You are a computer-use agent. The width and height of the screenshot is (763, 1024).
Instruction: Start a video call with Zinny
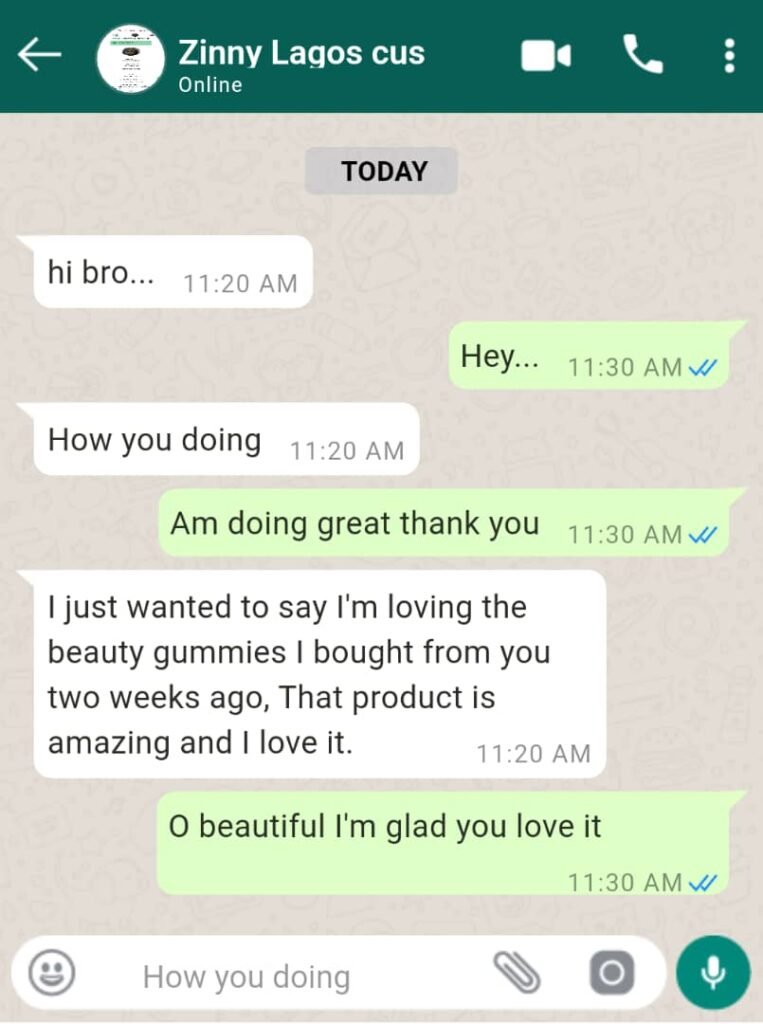pos(546,56)
